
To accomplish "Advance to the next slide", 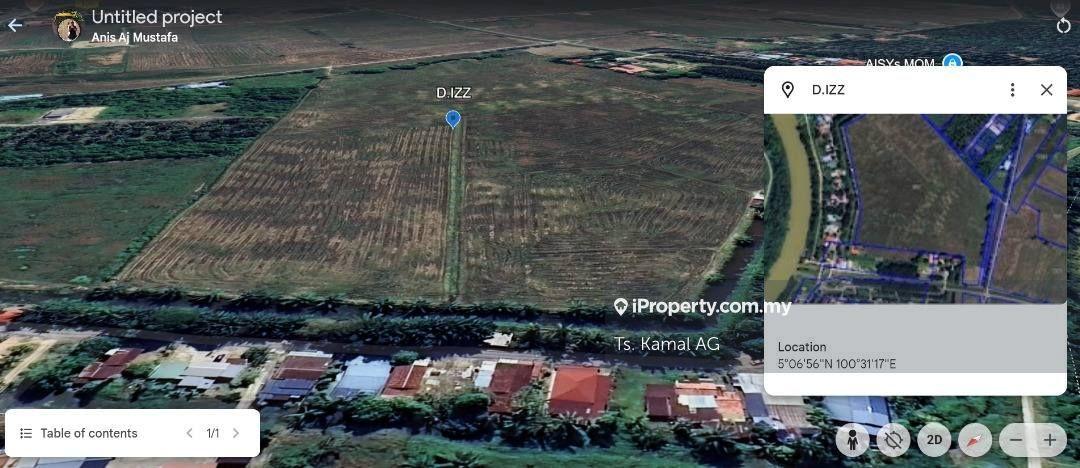I will [x=236, y=433].
